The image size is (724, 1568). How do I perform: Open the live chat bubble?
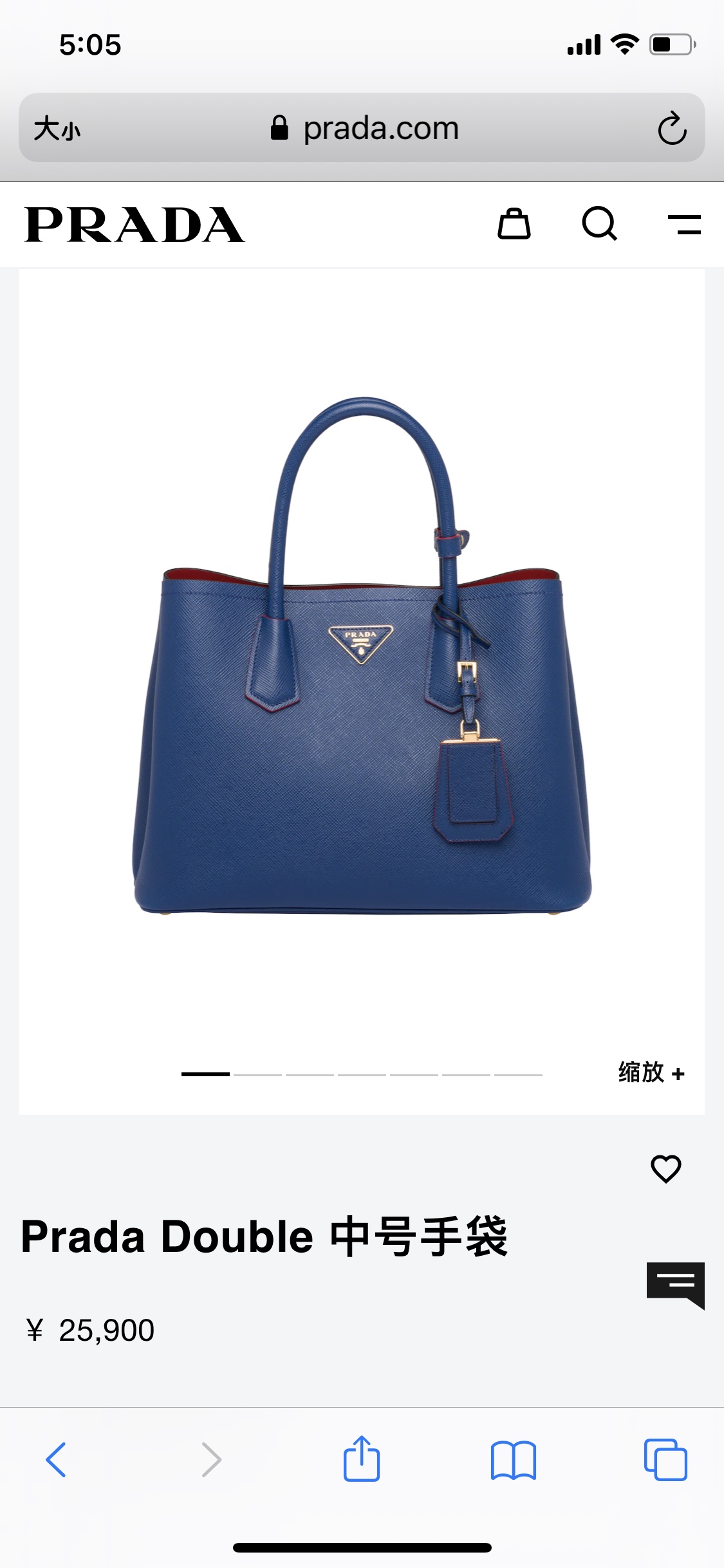(675, 1284)
